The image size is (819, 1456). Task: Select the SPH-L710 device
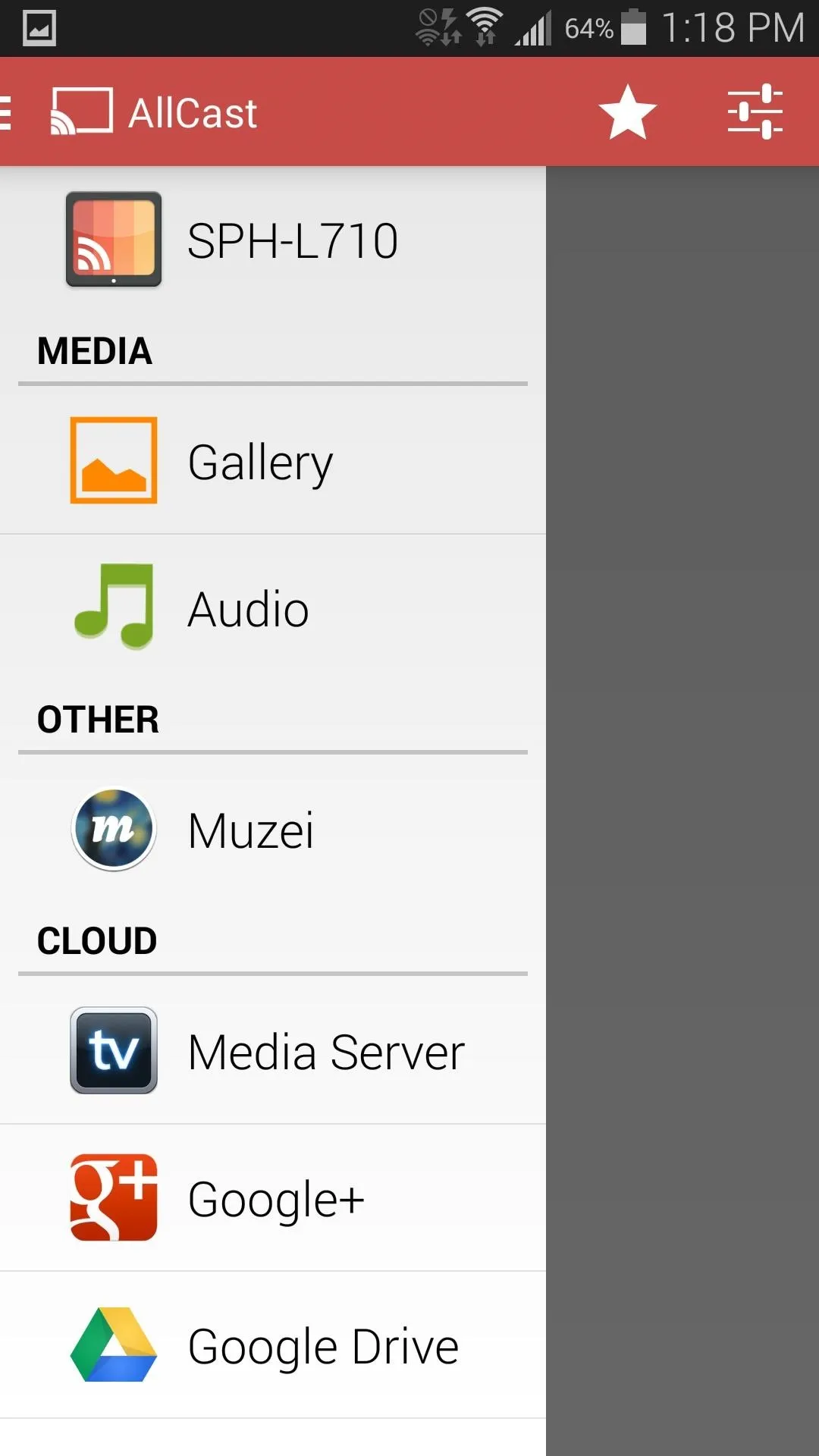click(x=273, y=240)
